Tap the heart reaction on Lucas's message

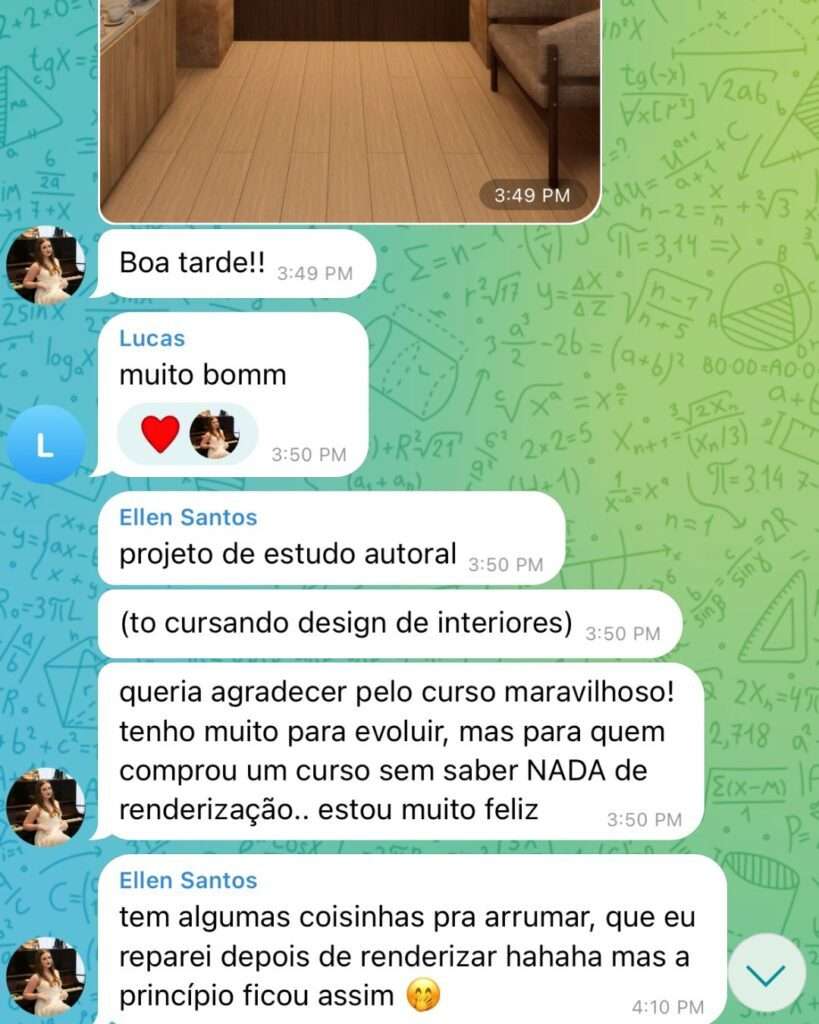tap(160, 435)
